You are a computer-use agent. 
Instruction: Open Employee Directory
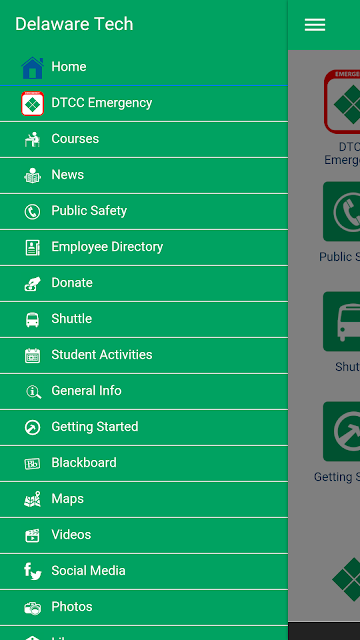pos(144,247)
